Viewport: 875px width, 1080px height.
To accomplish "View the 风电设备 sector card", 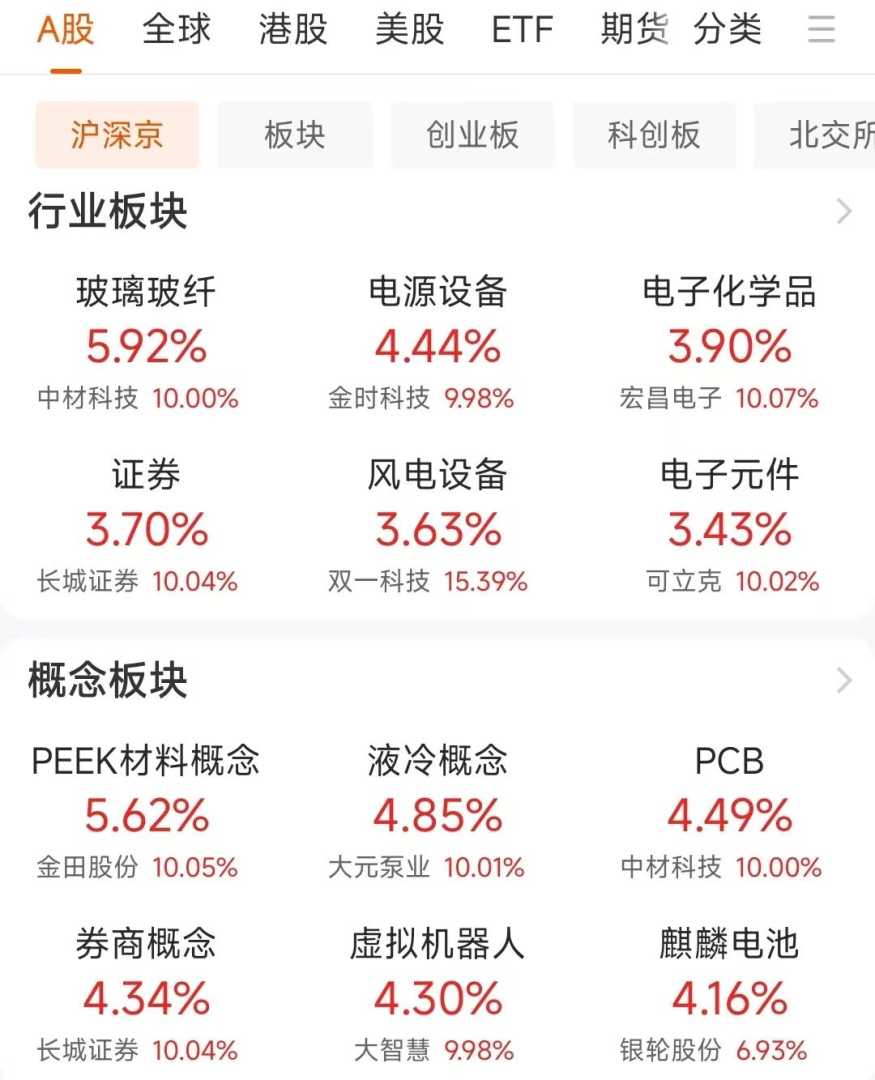I will tap(438, 528).
